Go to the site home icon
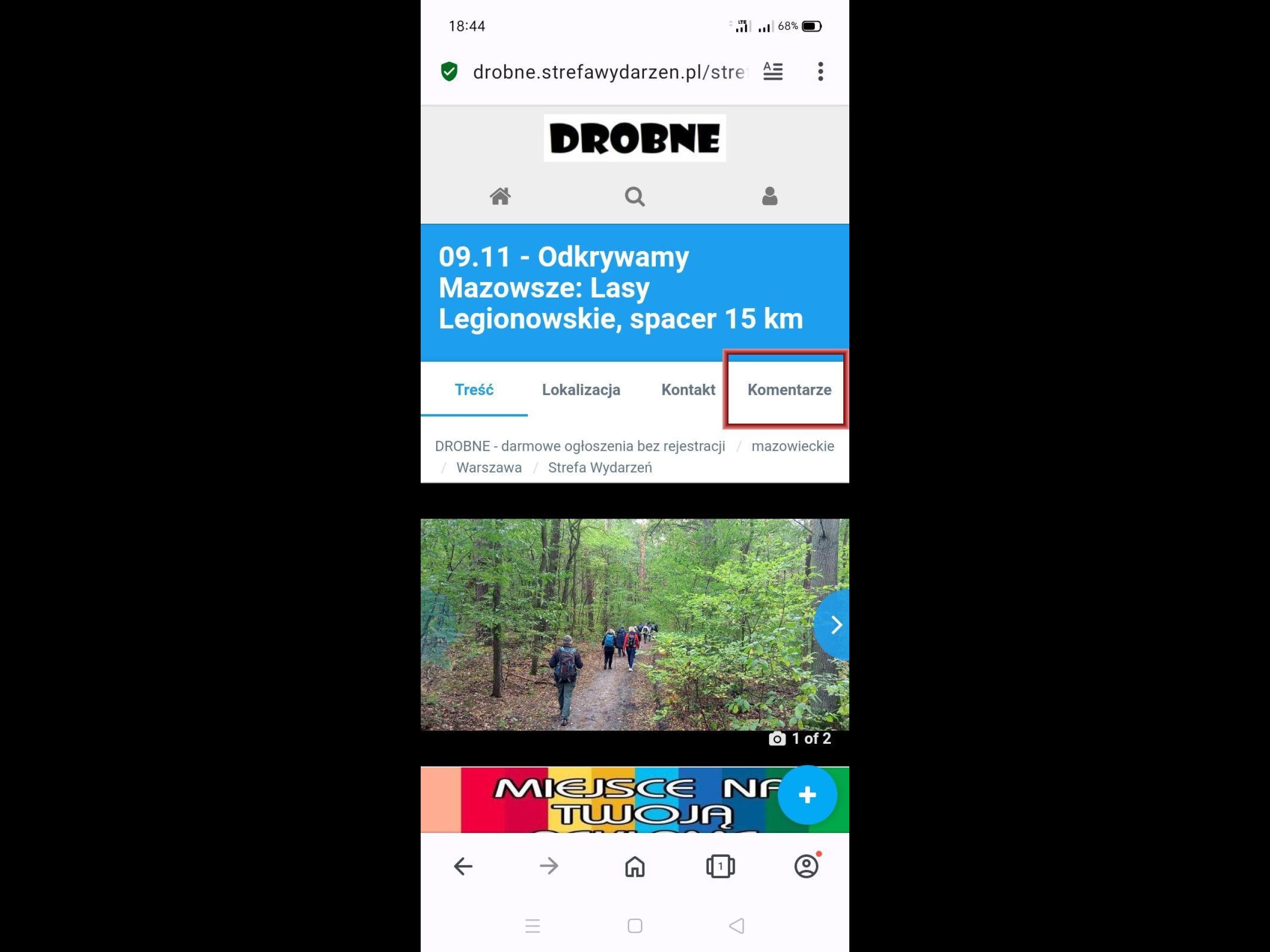The image size is (1270, 952). (x=500, y=196)
